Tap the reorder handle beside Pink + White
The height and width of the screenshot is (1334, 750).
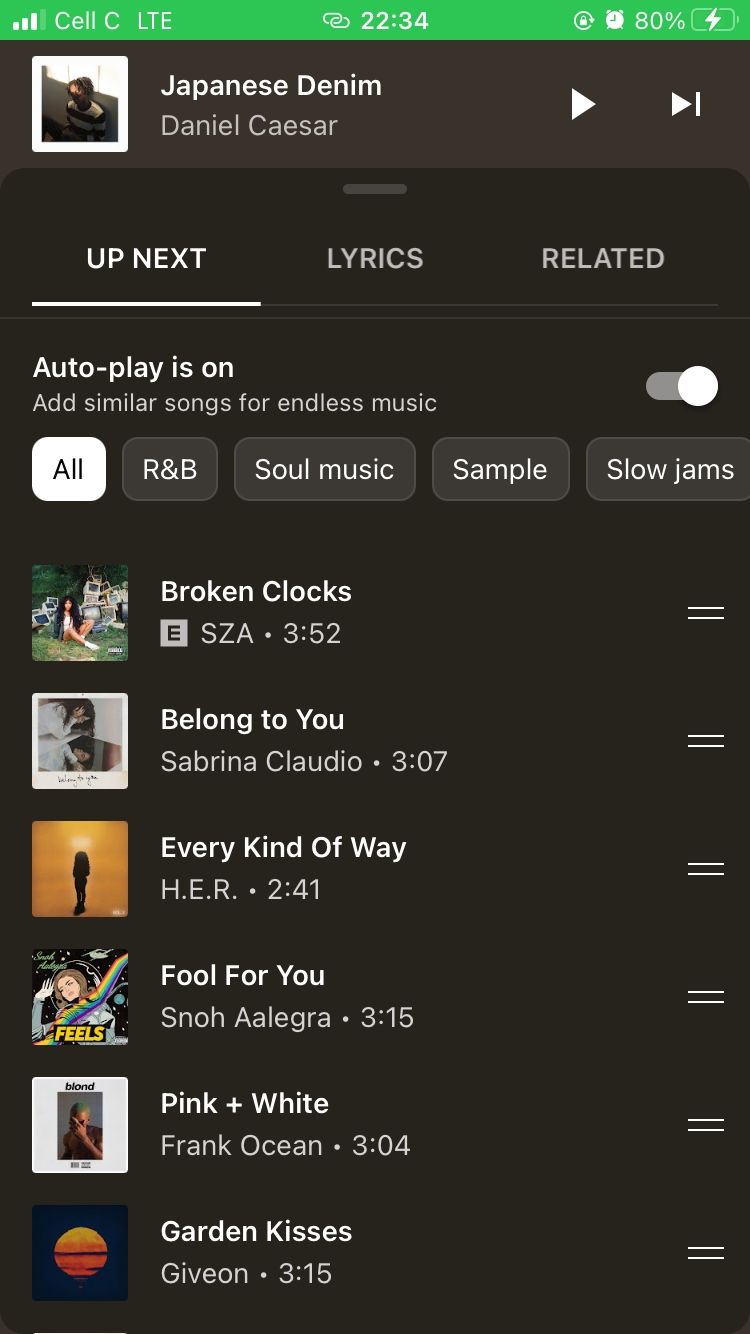click(x=705, y=1124)
